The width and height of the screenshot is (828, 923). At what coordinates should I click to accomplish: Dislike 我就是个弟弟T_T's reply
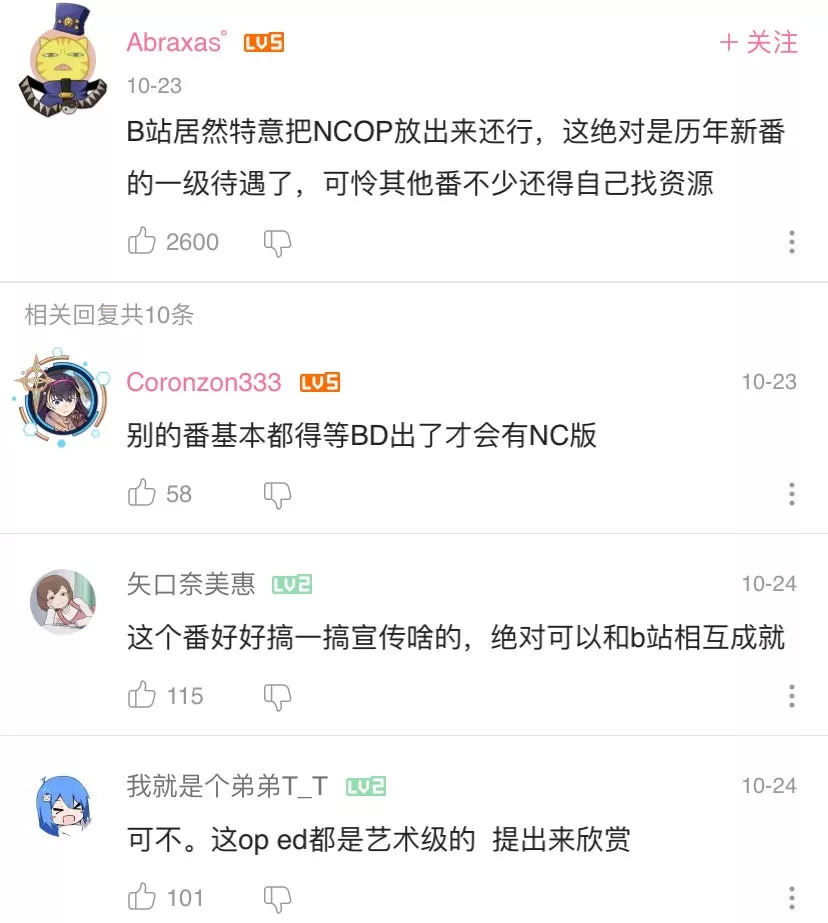(277, 897)
